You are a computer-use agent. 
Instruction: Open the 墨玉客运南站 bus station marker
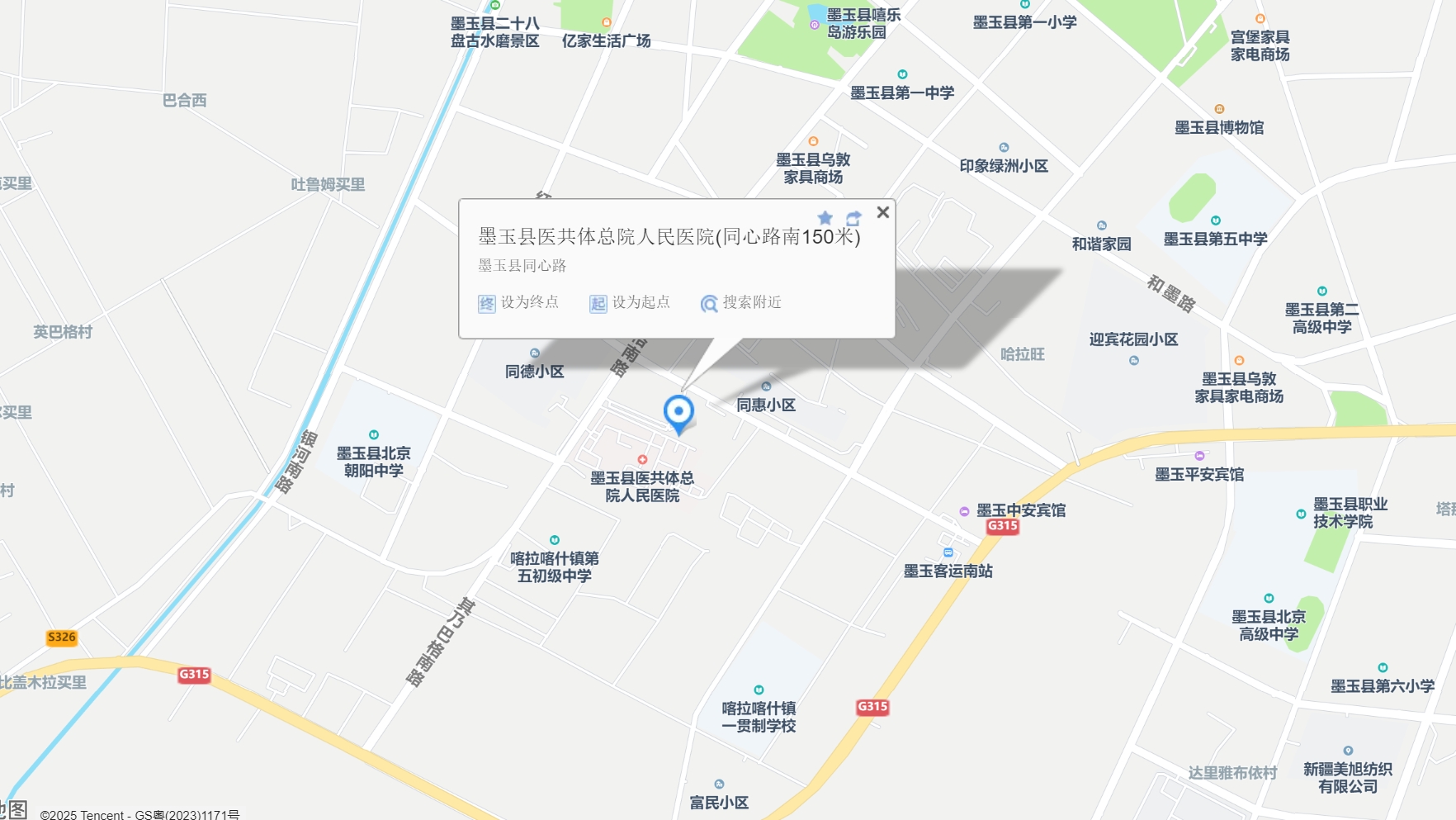tap(948, 553)
